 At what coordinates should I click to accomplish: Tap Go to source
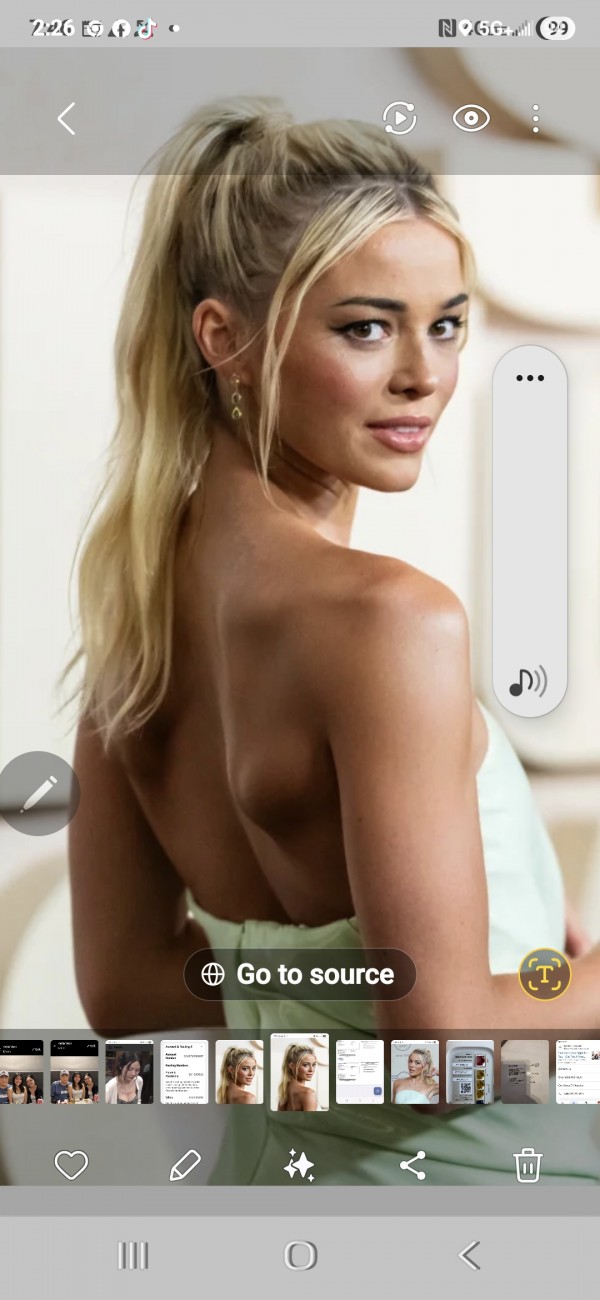click(299, 975)
